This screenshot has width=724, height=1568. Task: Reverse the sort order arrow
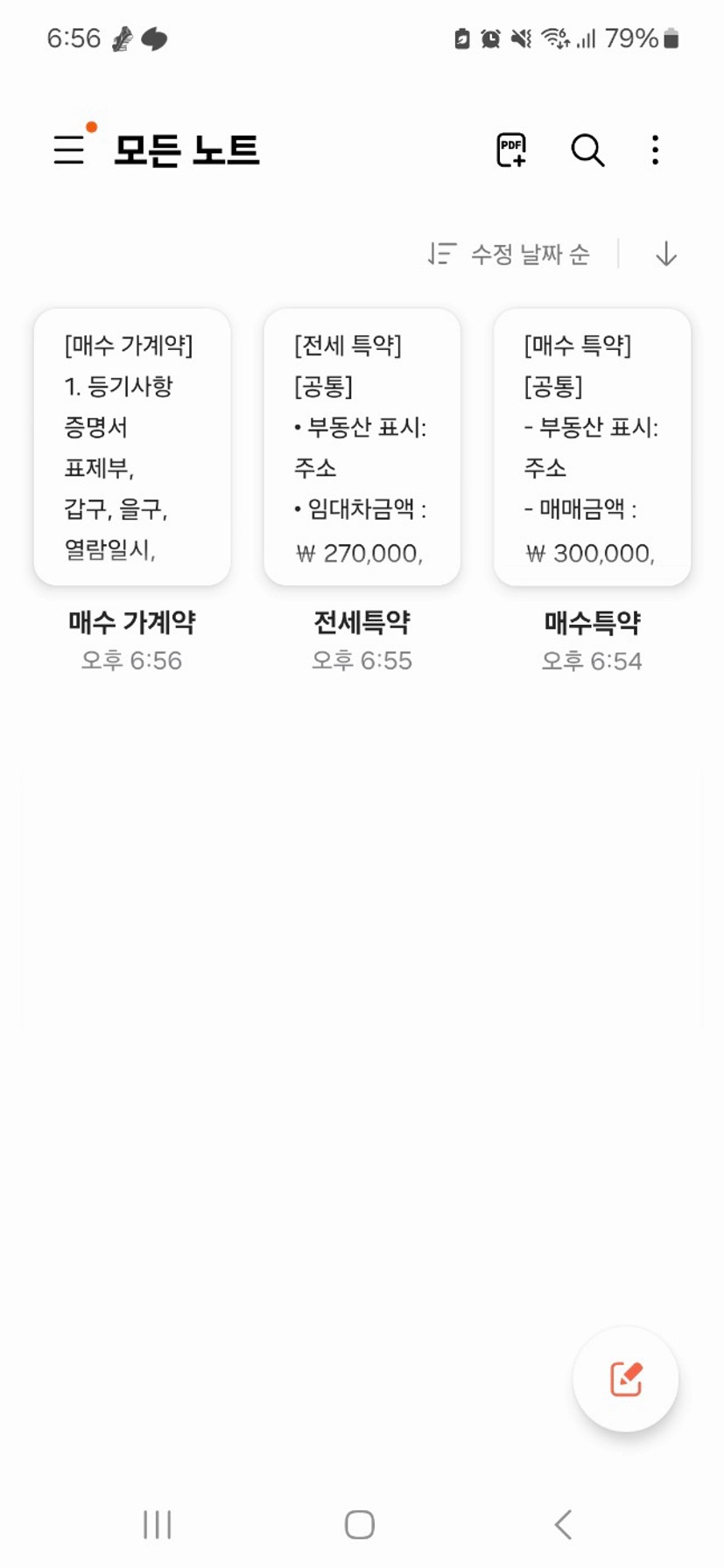click(x=666, y=254)
